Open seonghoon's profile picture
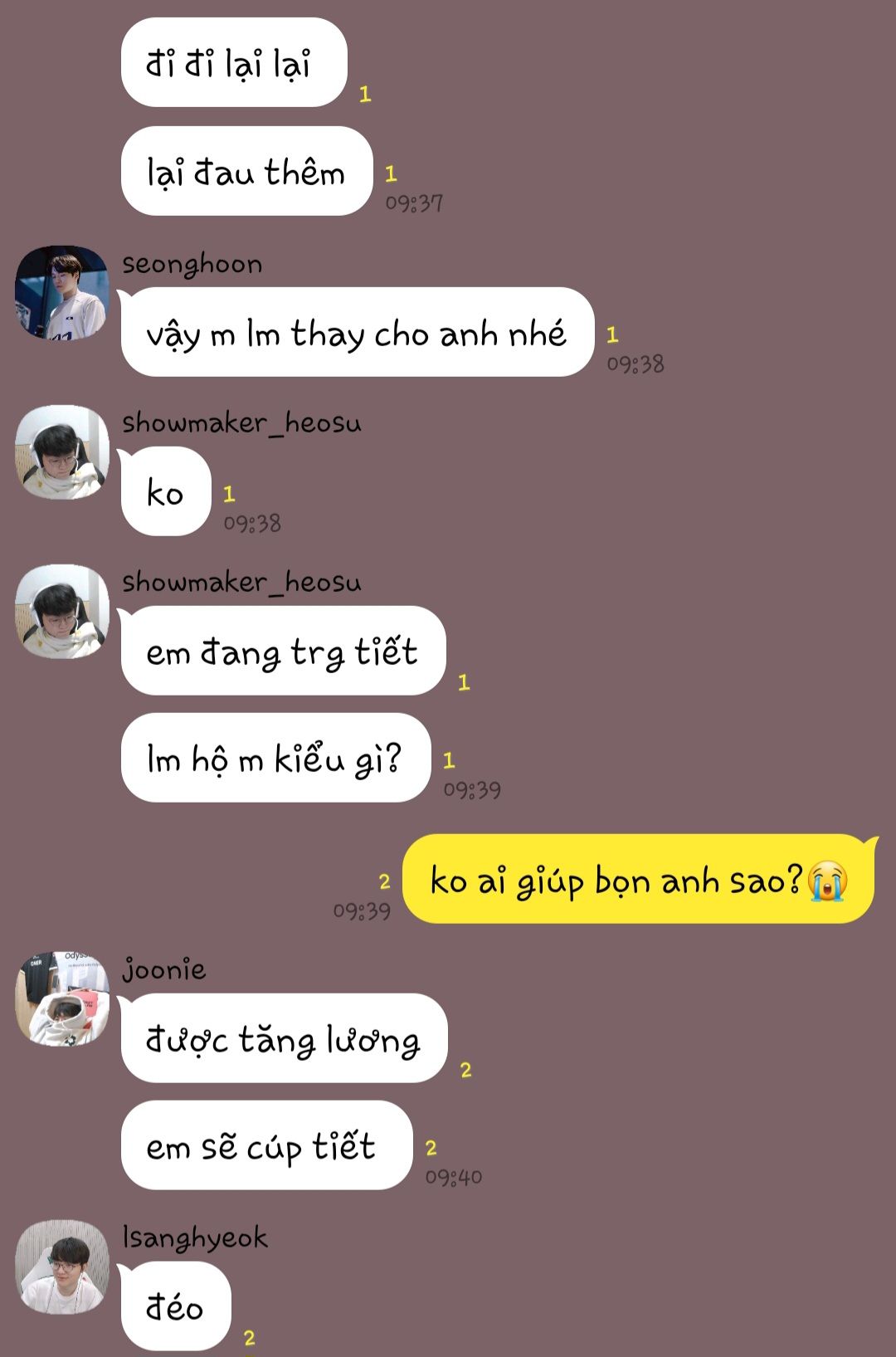Viewport: 896px width, 1357px height. coord(62,292)
